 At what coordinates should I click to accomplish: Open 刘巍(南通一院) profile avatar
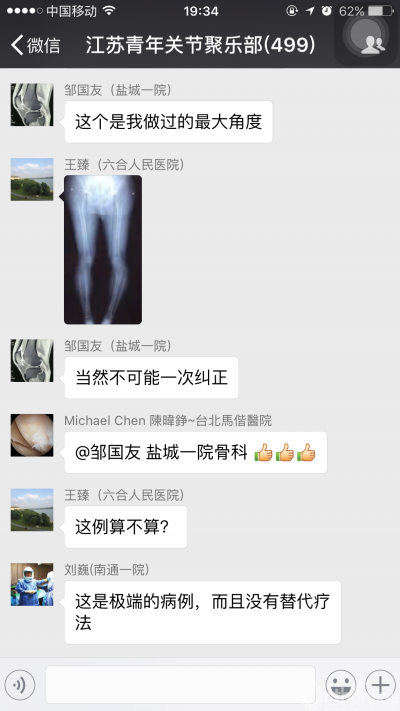pyautogui.click(x=32, y=584)
